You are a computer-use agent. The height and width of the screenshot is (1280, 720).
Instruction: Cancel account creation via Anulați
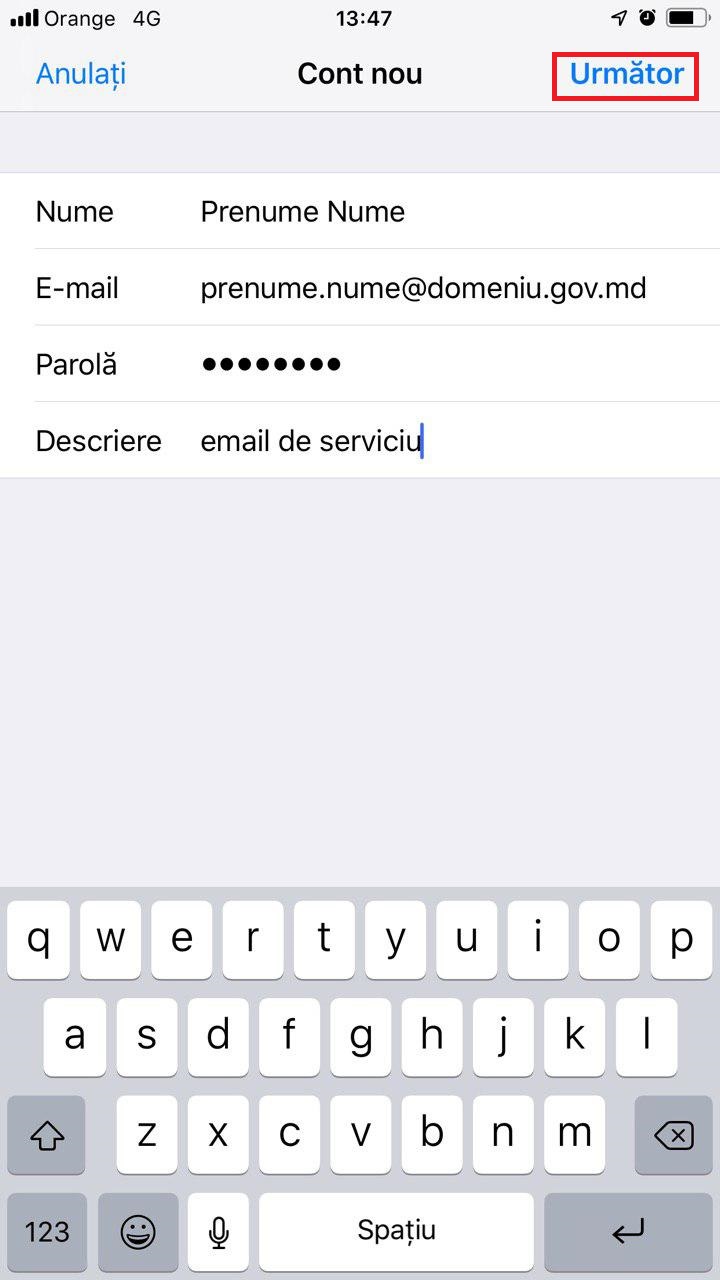[x=79, y=73]
